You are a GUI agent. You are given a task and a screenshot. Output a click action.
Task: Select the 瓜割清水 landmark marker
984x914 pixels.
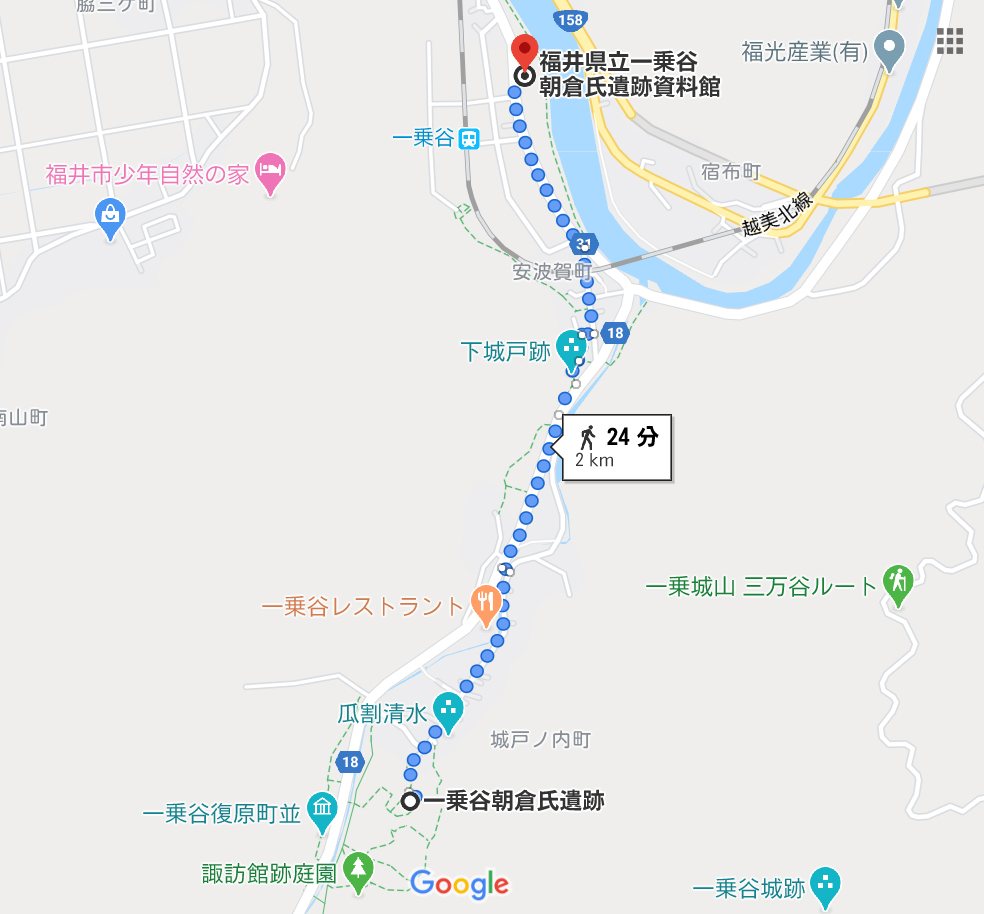(x=448, y=711)
